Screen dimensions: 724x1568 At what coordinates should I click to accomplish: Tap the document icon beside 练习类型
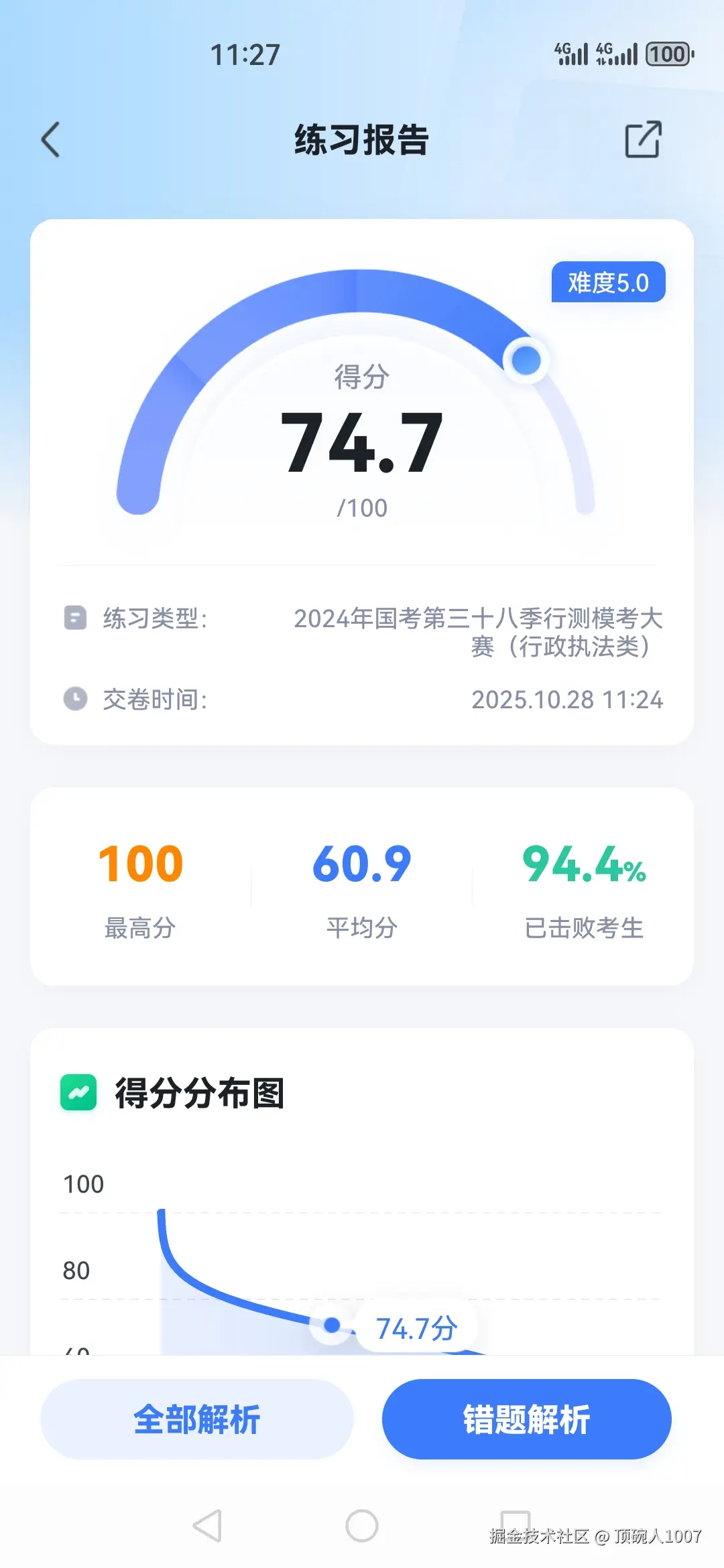(x=74, y=620)
